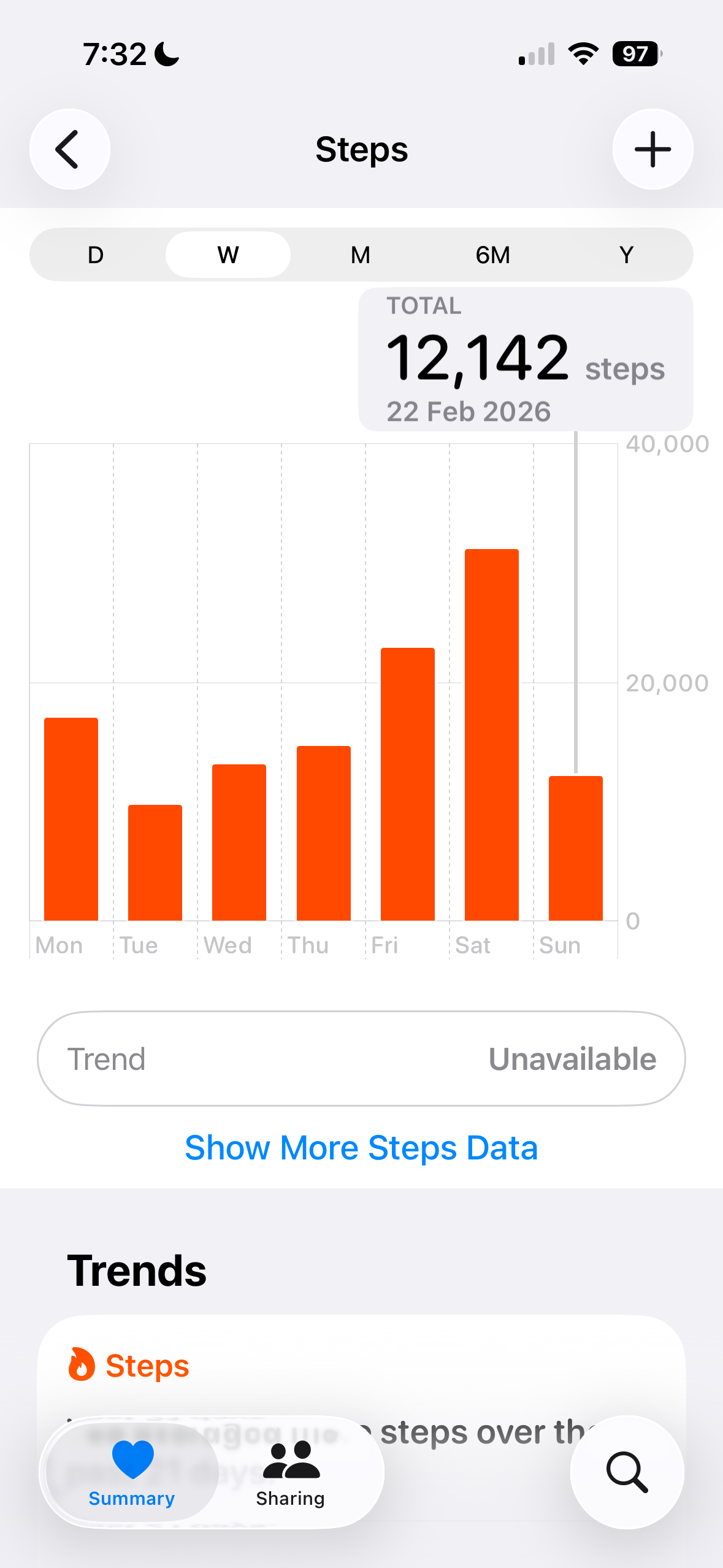Switch to the Sharing tab
Image resolution: width=723 pixels, height=1568 pixels.
pos(291,1472)
